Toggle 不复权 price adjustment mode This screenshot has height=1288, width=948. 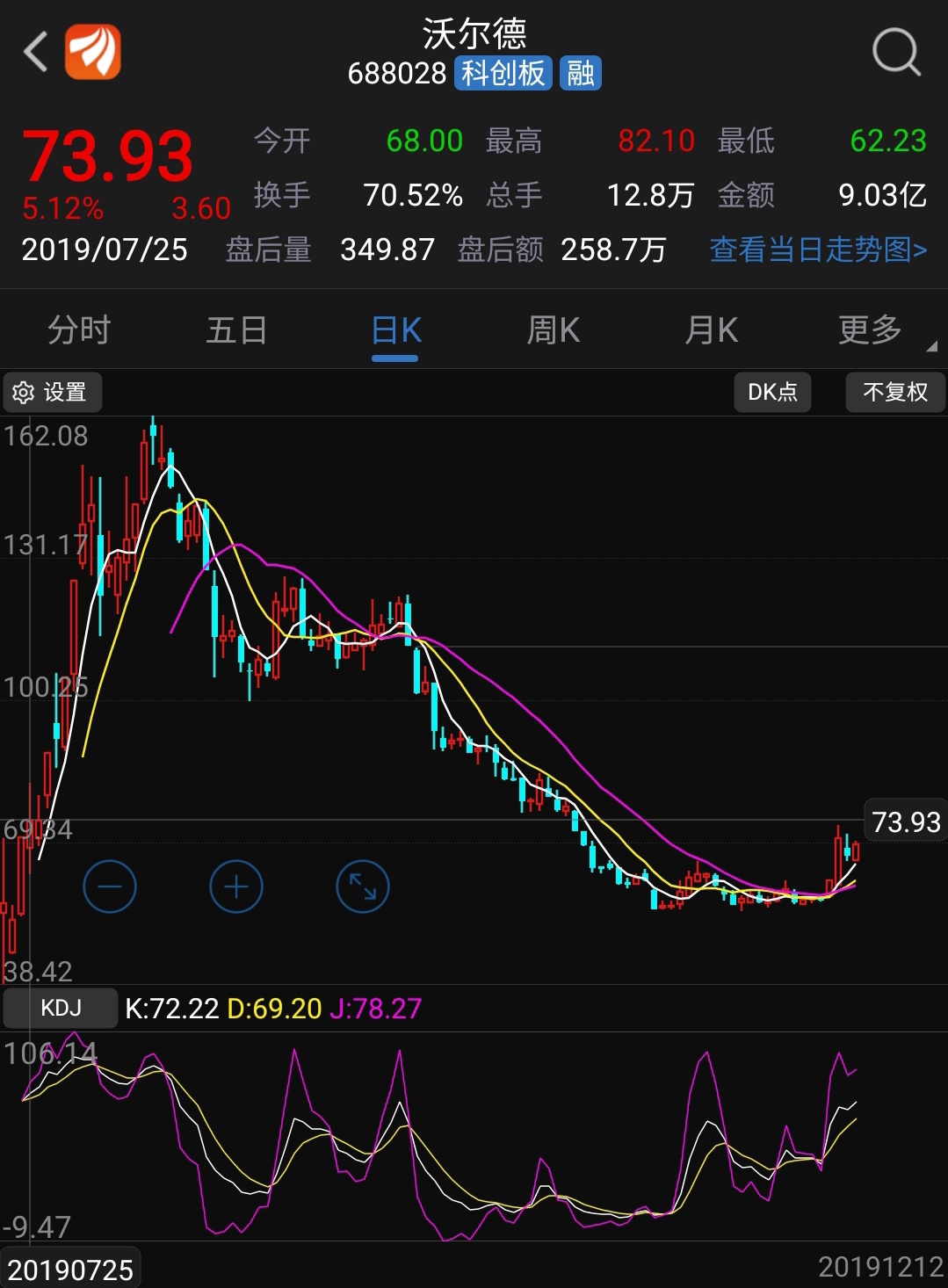[x=894, y=392]
